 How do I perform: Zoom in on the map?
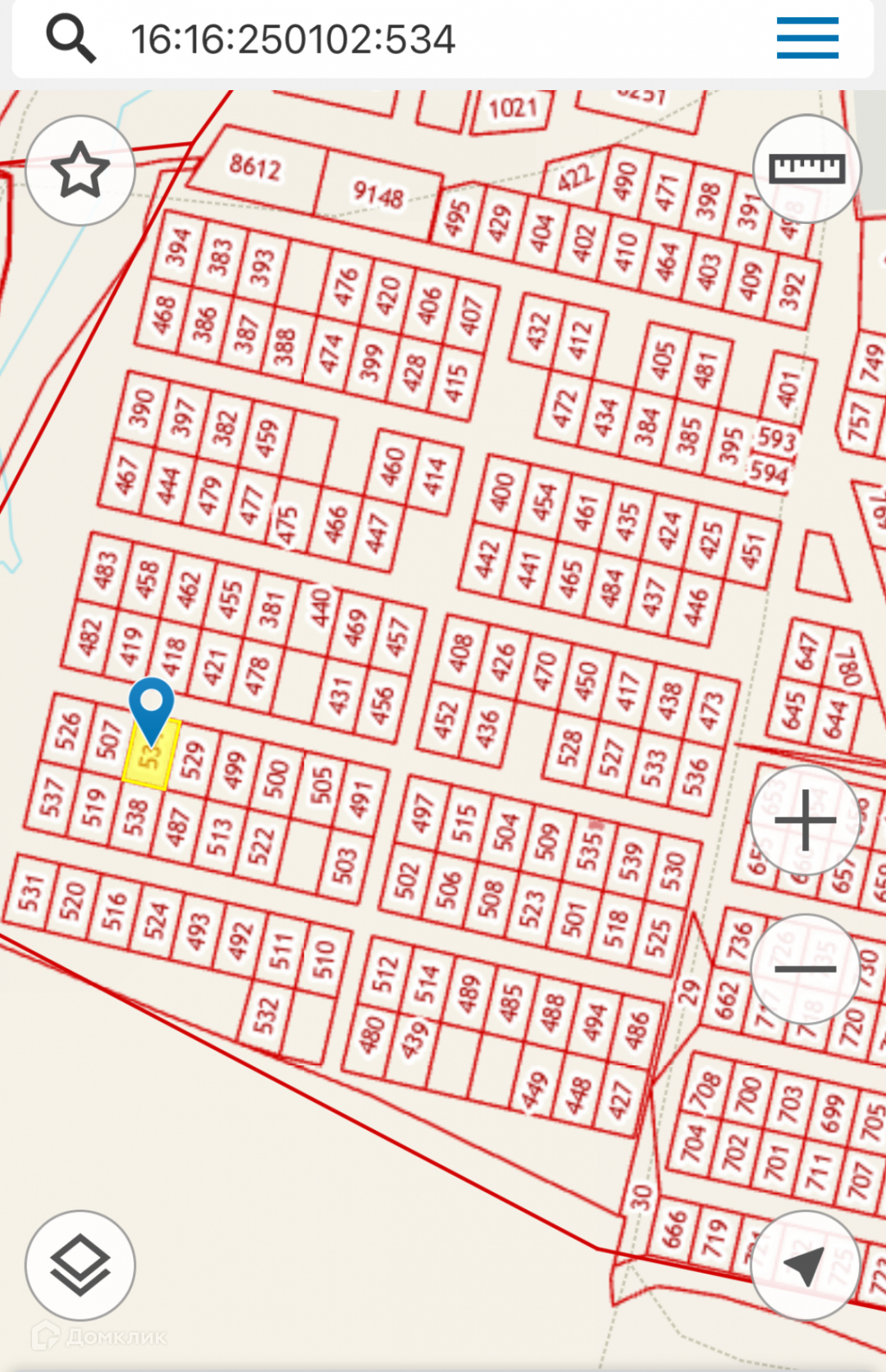click(805, 820)
